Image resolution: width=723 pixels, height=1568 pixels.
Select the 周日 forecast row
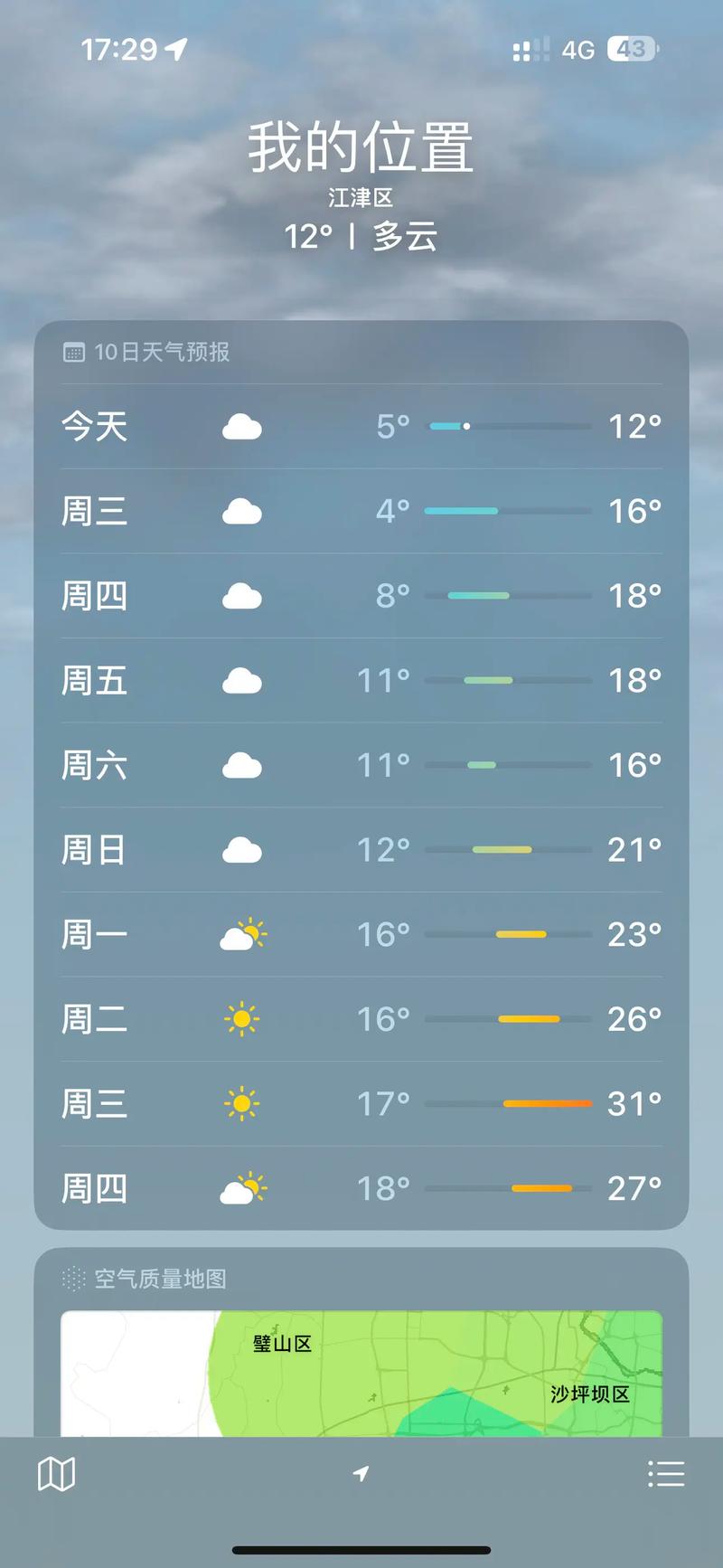tap(361, 849)
